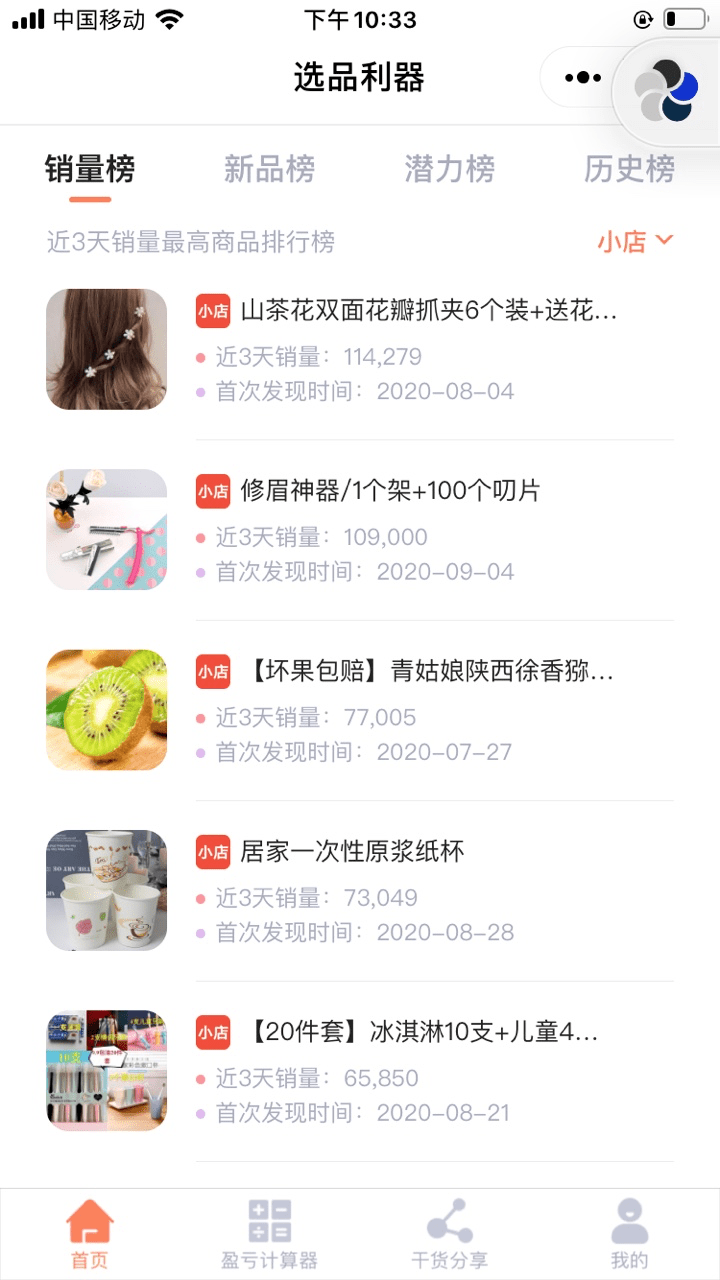This screenshot has height=1280, width=720.
Task: Tap the orientation lock icon in status bar
Action: [x=644, y=17]
